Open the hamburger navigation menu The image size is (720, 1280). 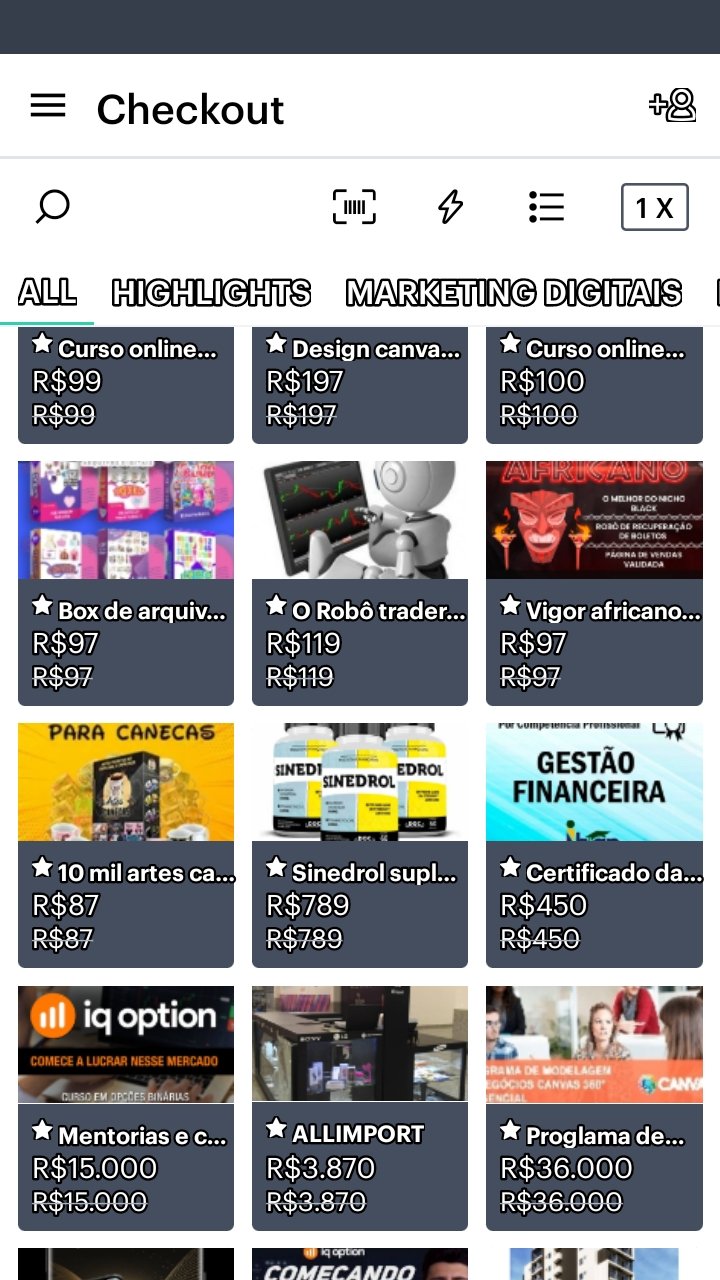(48, 106)
